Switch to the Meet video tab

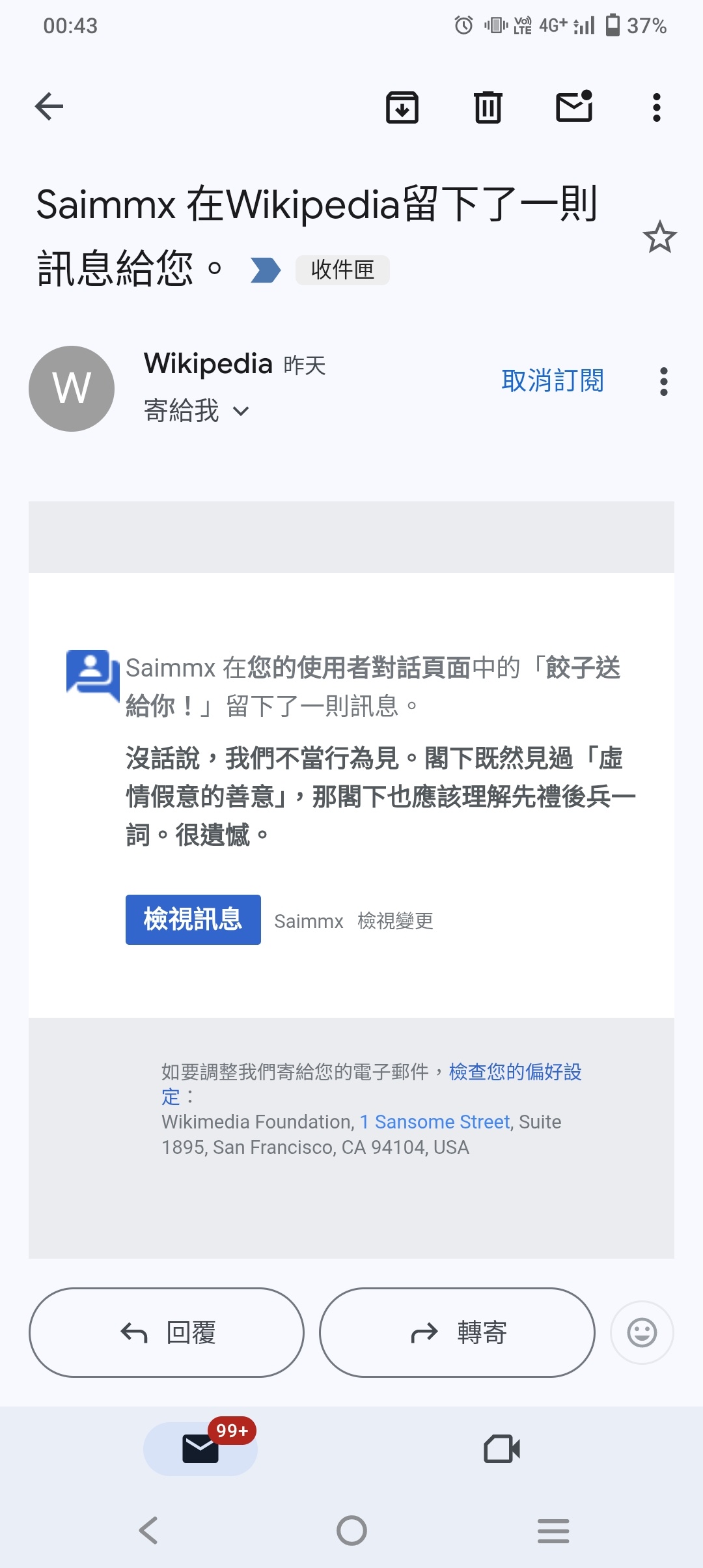pos(502,1449)
